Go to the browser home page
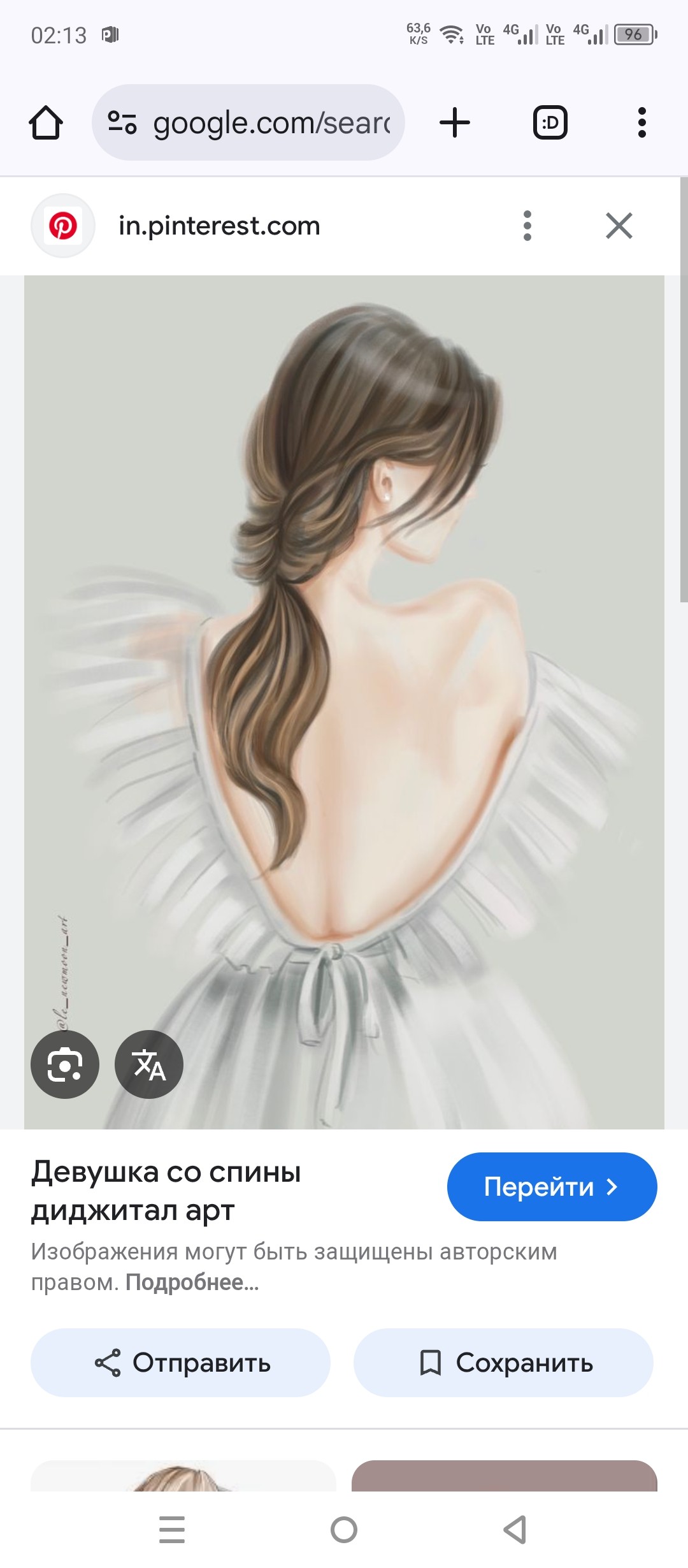This screenshot has width=688, height=1568. pos(46,122)
